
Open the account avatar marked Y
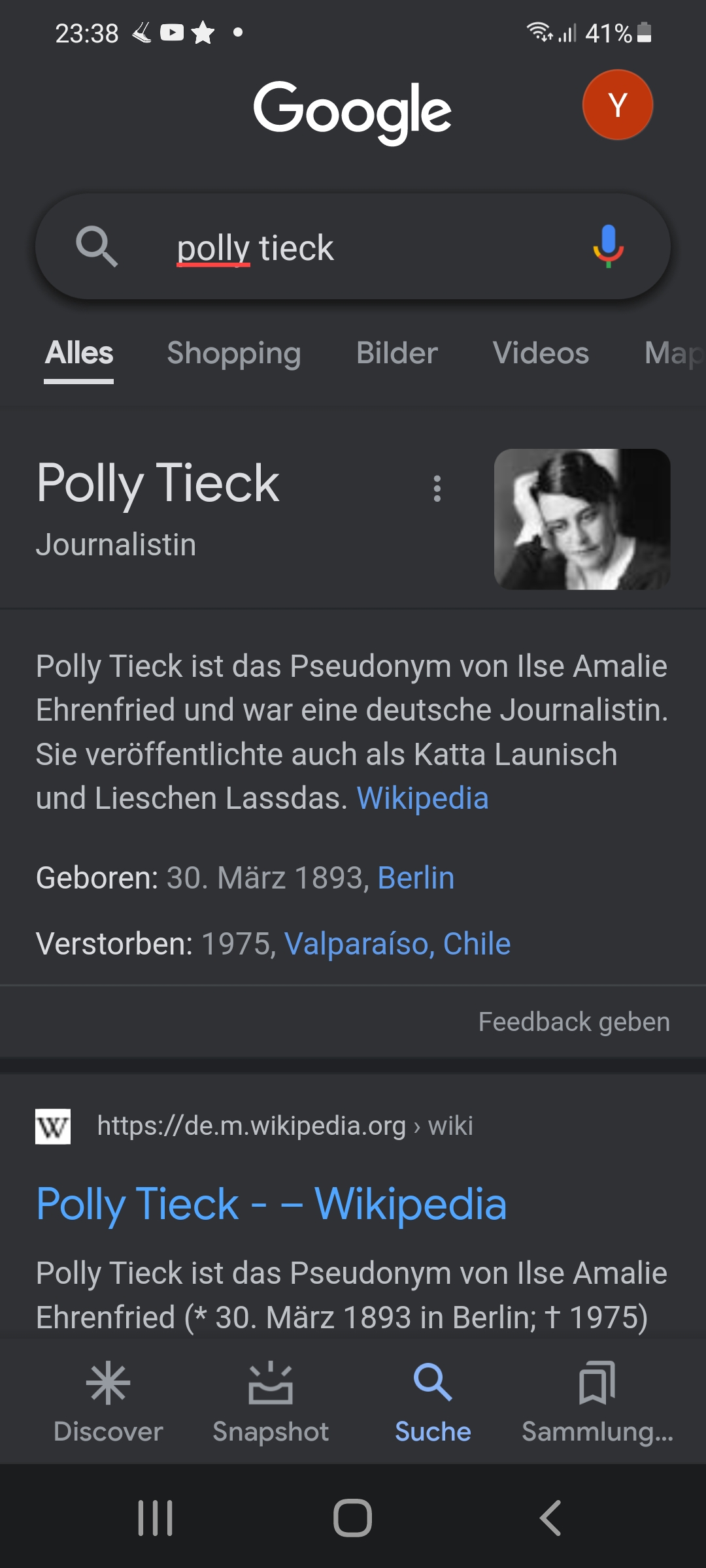[x=617, y=105]
